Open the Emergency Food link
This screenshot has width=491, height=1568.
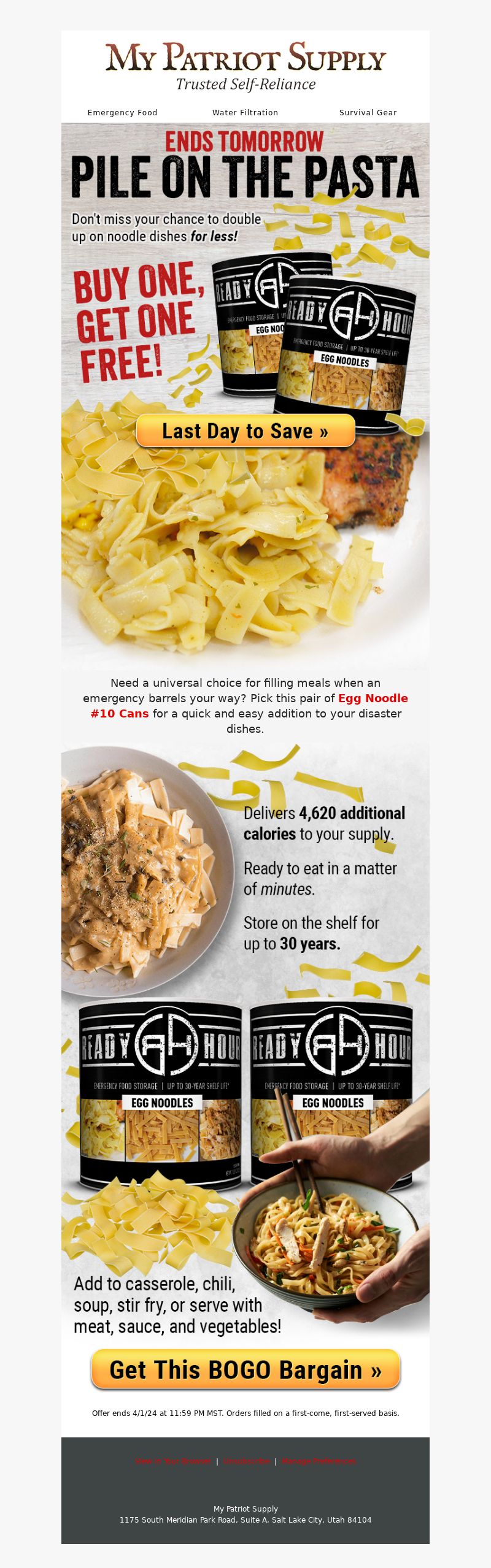122,113
